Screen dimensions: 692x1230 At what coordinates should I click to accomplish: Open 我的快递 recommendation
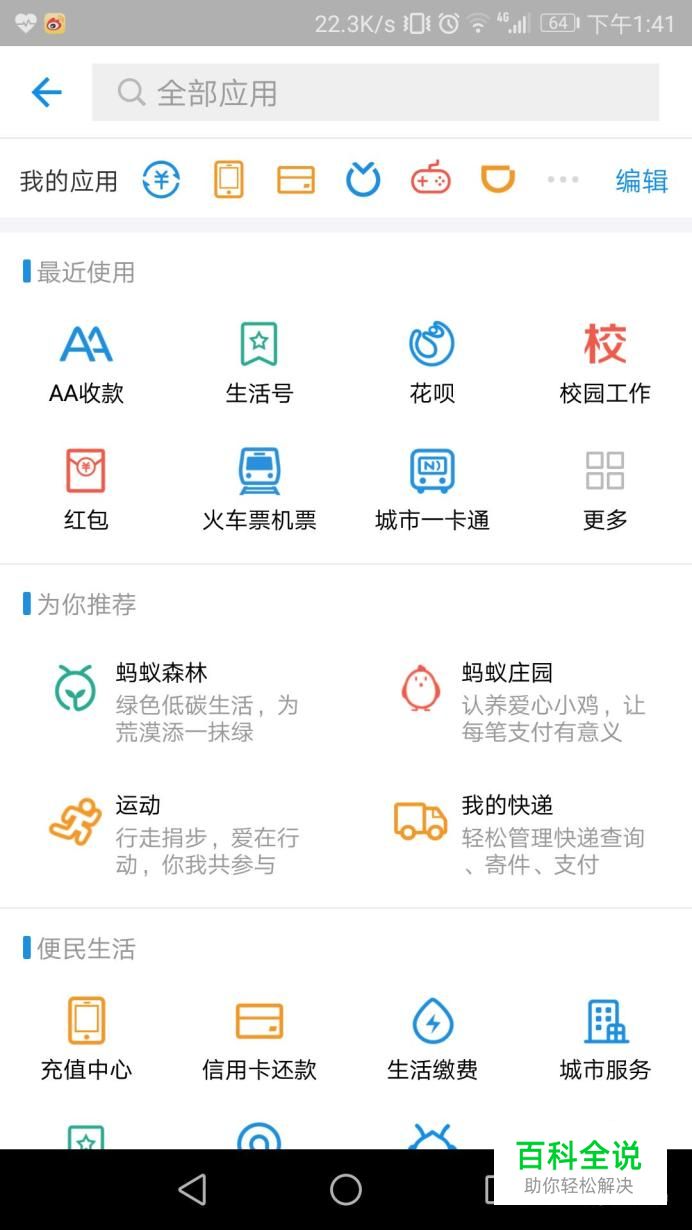520,835
